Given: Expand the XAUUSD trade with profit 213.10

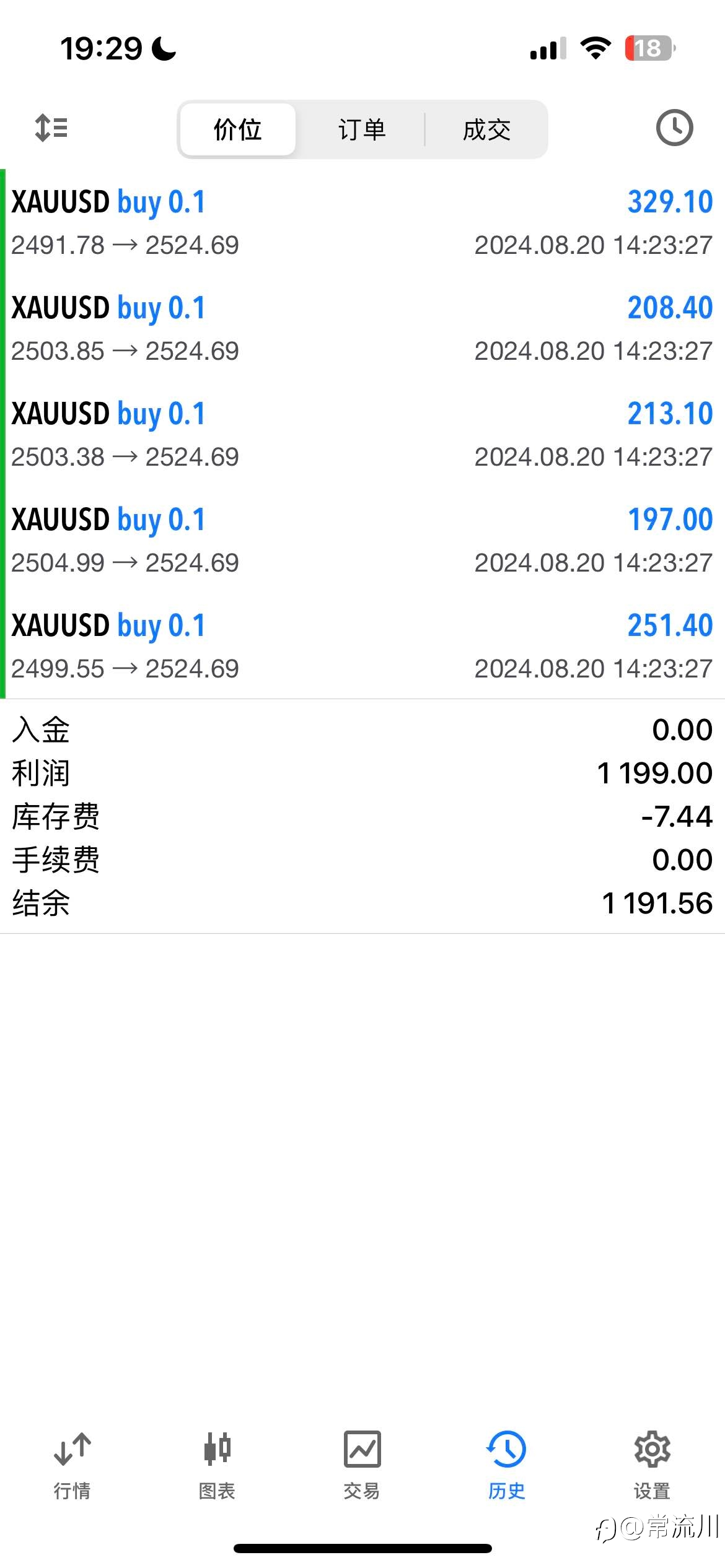Looking at the screenshot, I should [362, 434].
